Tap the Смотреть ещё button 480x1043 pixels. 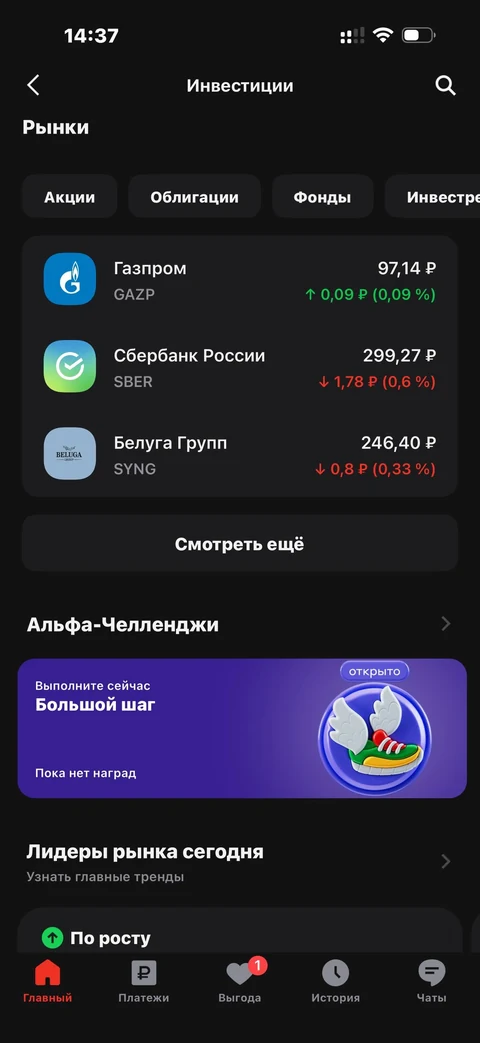click(240, 544)
